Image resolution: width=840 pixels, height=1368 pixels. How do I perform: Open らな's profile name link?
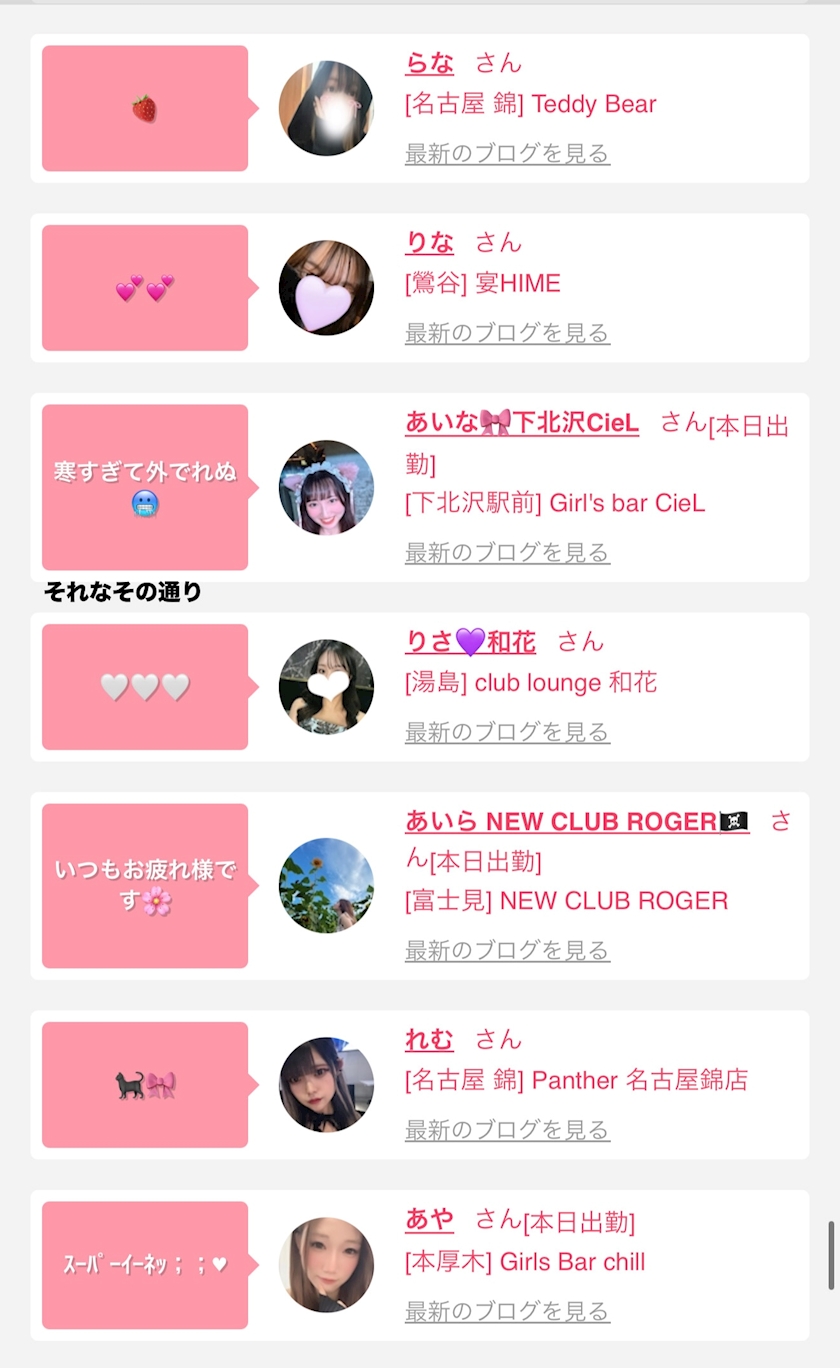click(429, 63)
